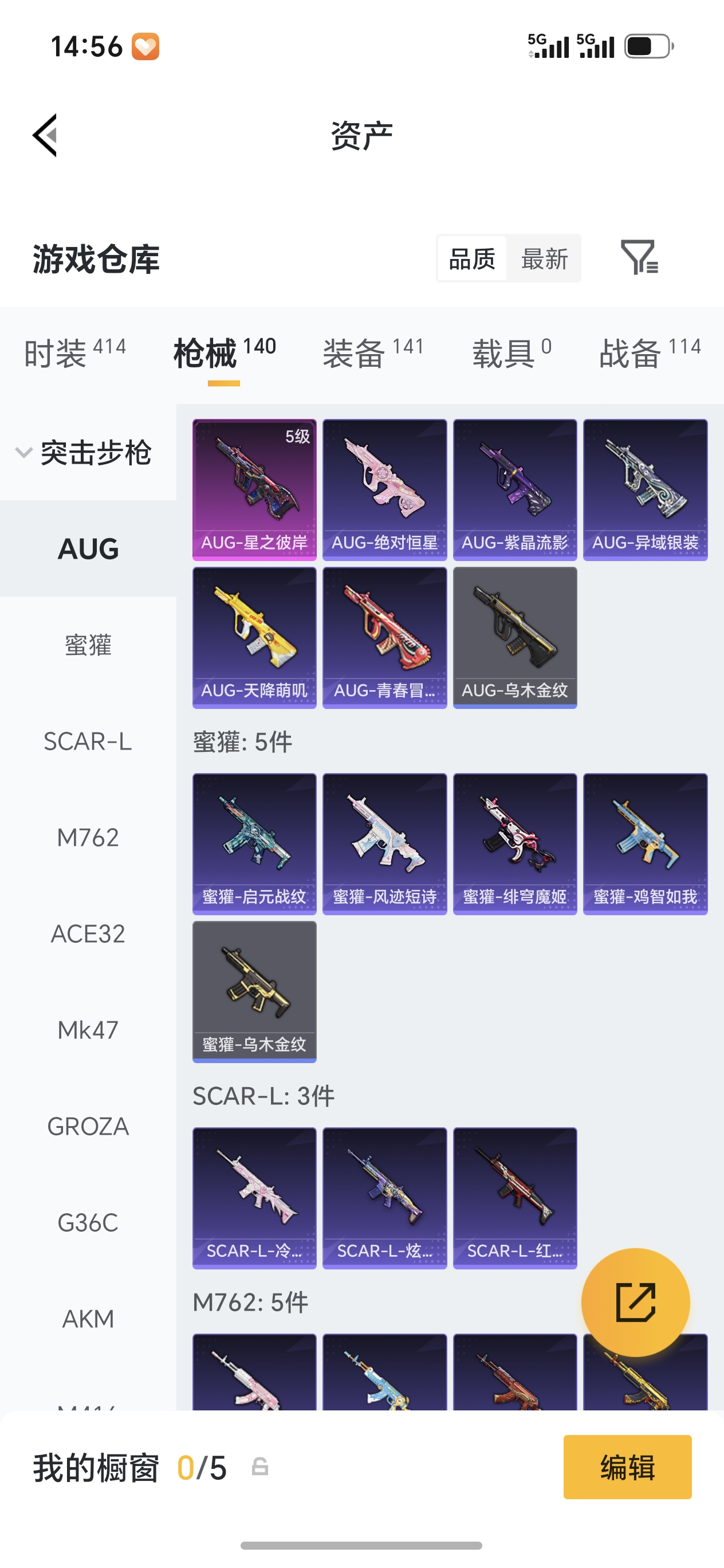Switch to the 时装 tab

76,353
